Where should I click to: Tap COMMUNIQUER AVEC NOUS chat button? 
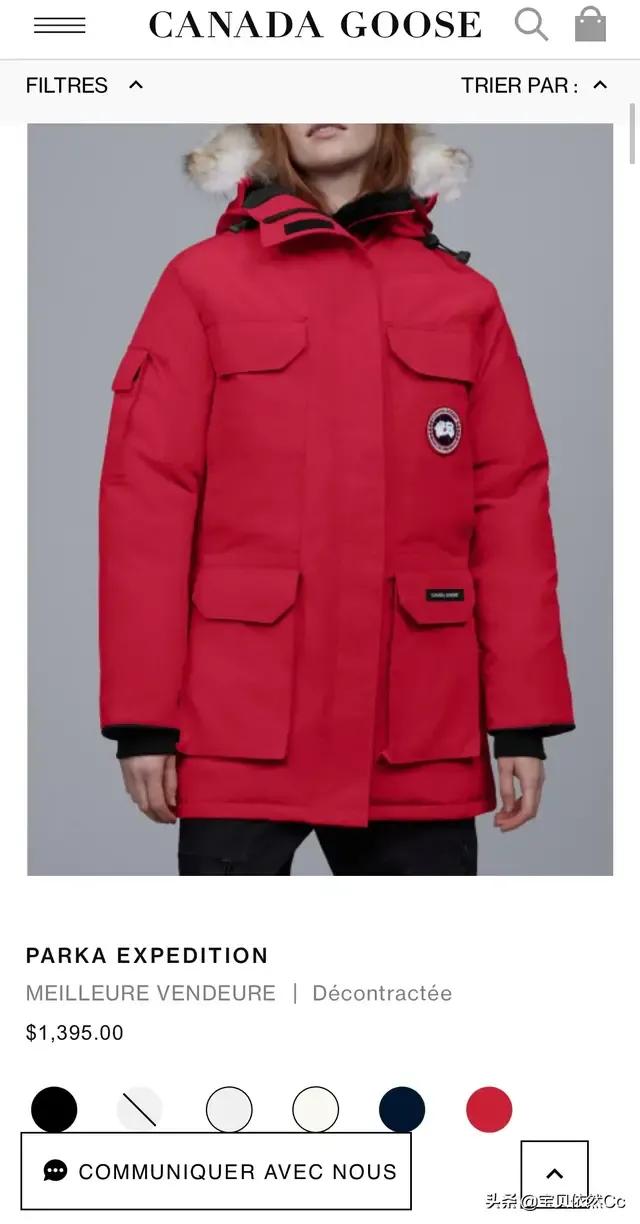217,1171
